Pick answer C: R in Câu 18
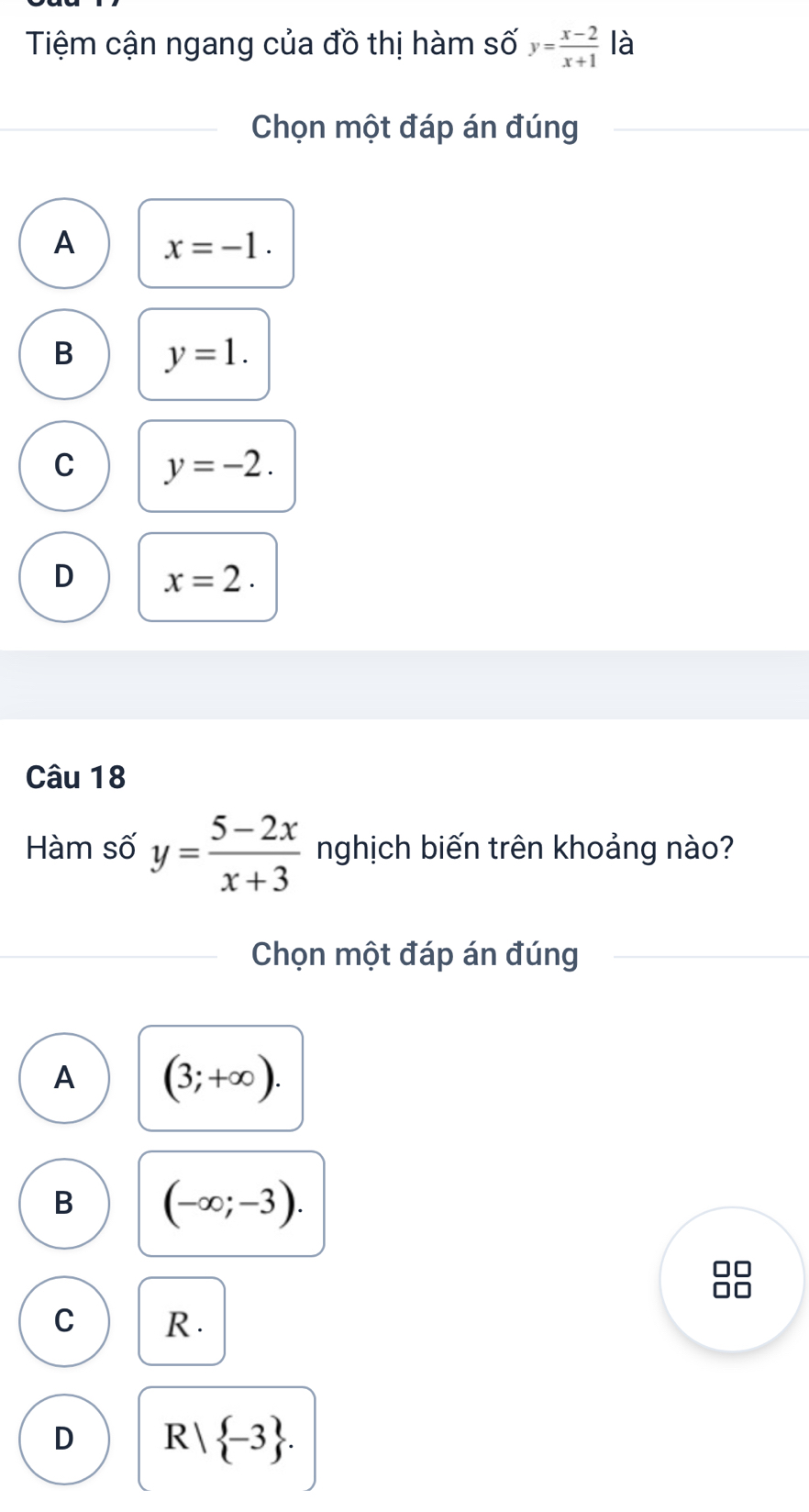 [x=64, y=1321]
